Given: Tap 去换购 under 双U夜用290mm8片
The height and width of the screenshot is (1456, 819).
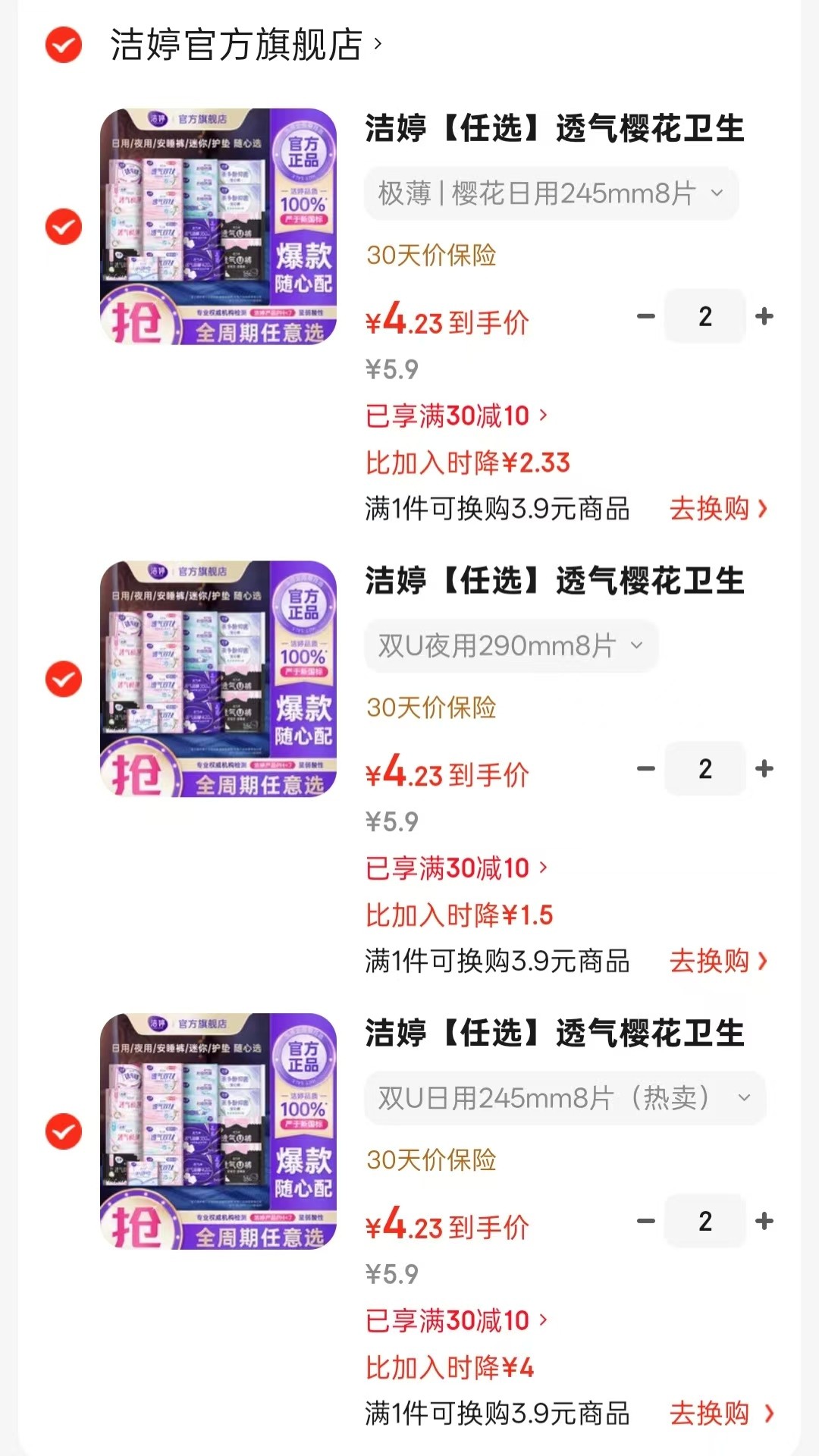Looking at the screenshot, I should [x=719, y=961].
